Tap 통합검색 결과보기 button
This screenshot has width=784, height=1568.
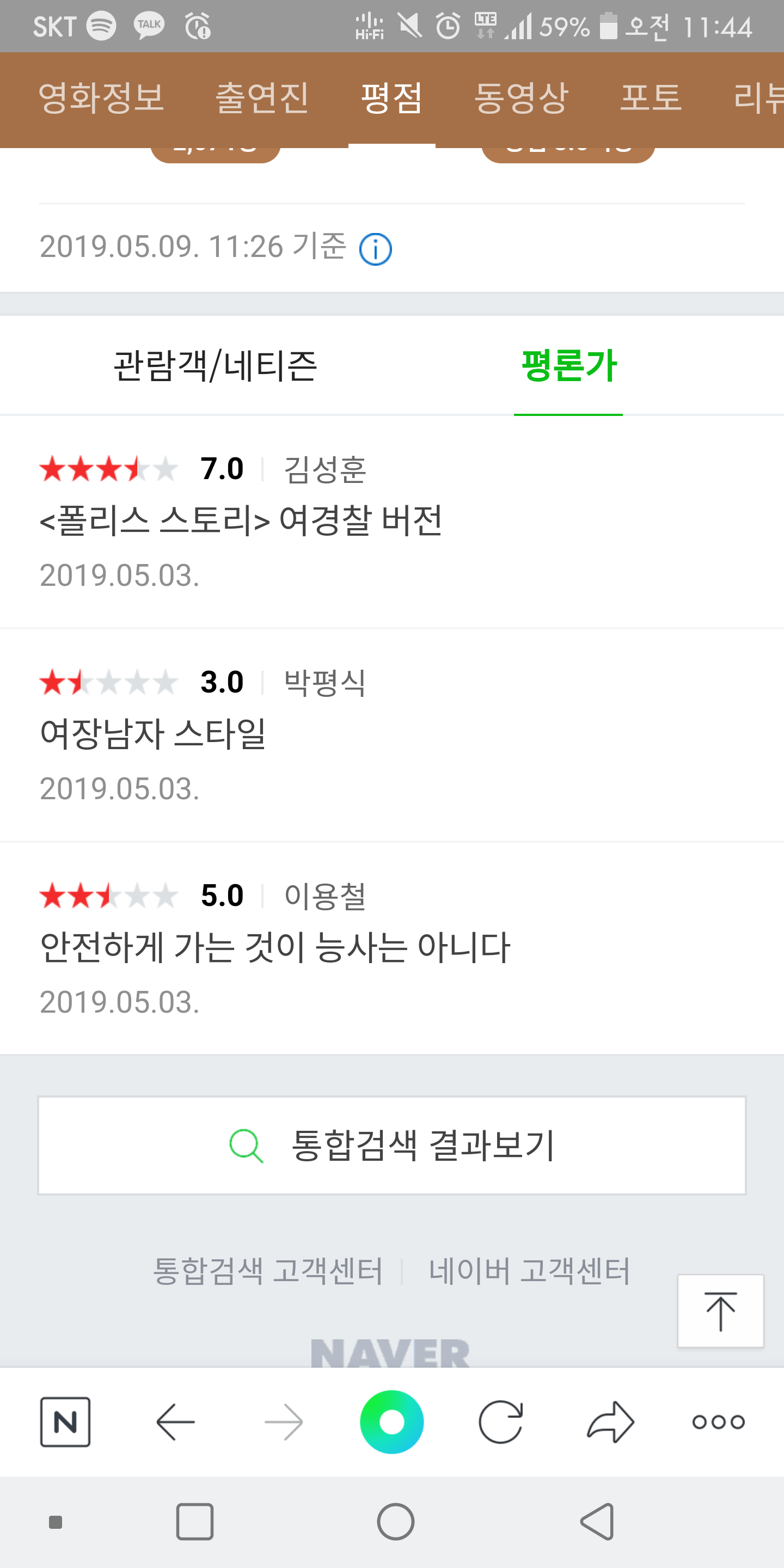click(392, 1146)
